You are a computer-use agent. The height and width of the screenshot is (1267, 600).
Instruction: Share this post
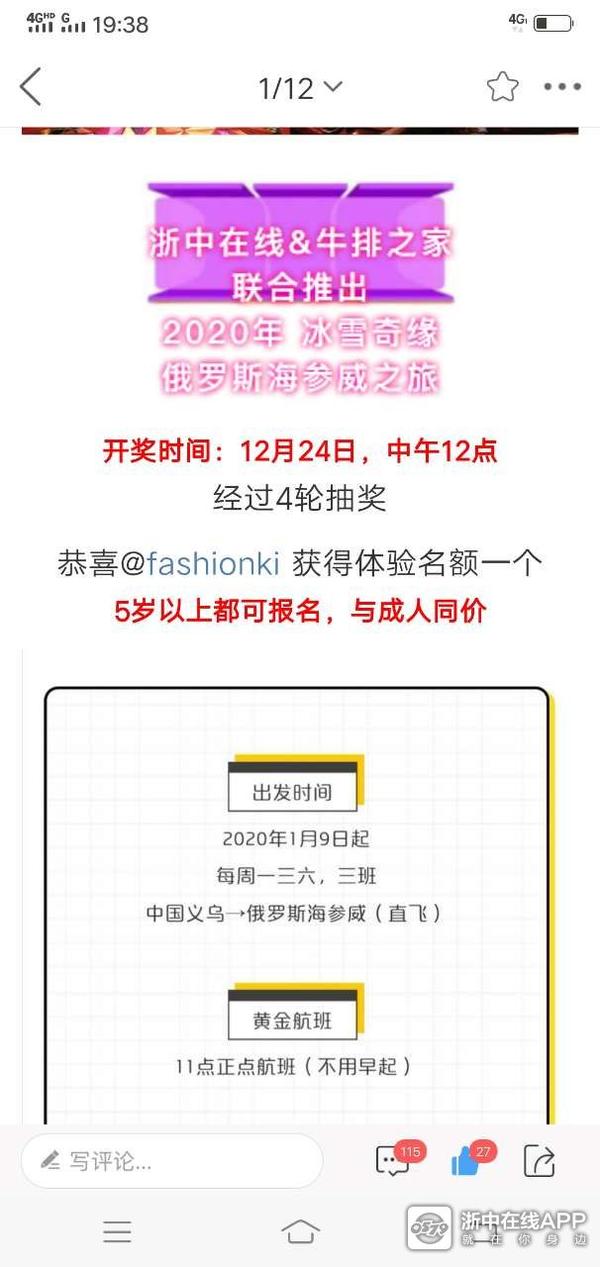click(540, 1161)
